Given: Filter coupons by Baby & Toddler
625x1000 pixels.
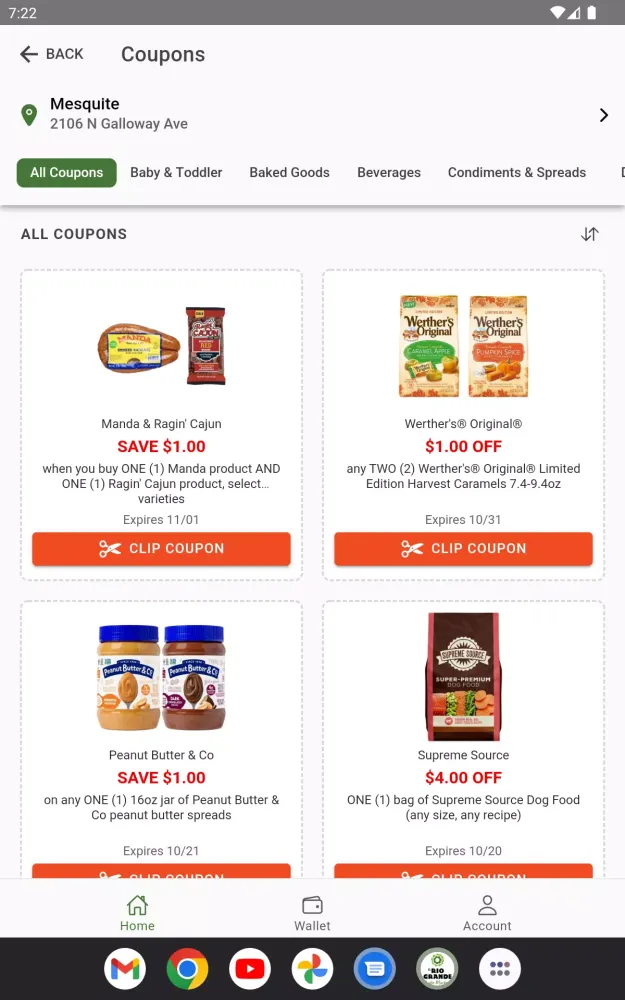Looking at the screenshot, I should tap(176, 172).
